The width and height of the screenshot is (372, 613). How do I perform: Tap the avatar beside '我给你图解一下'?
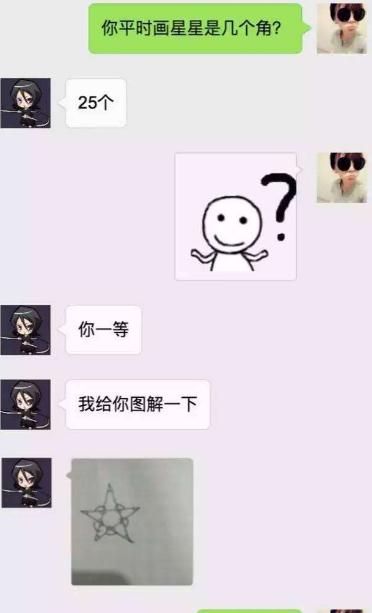point(25,404)
